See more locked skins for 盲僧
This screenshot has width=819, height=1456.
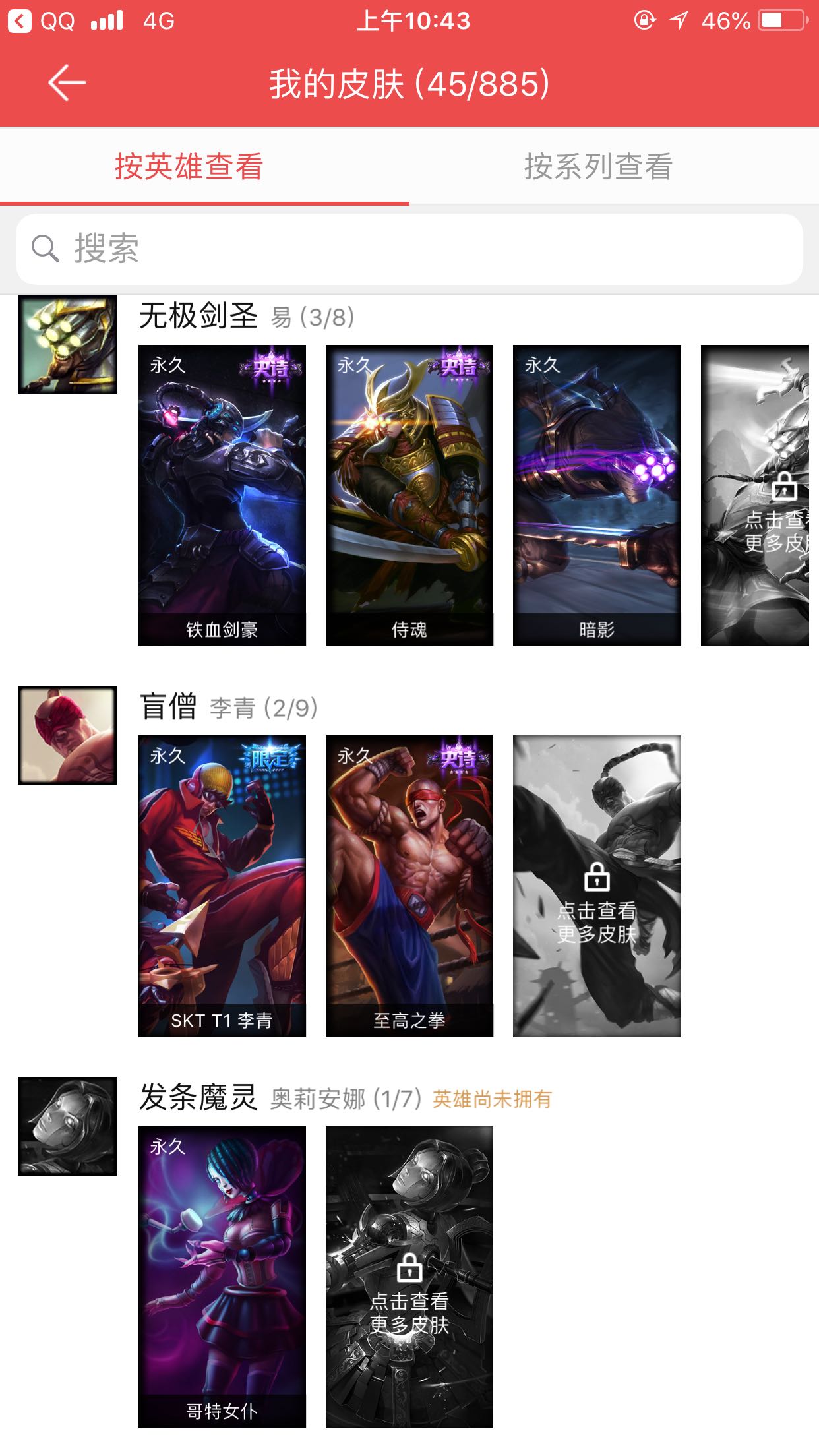(x=597, y=886)
